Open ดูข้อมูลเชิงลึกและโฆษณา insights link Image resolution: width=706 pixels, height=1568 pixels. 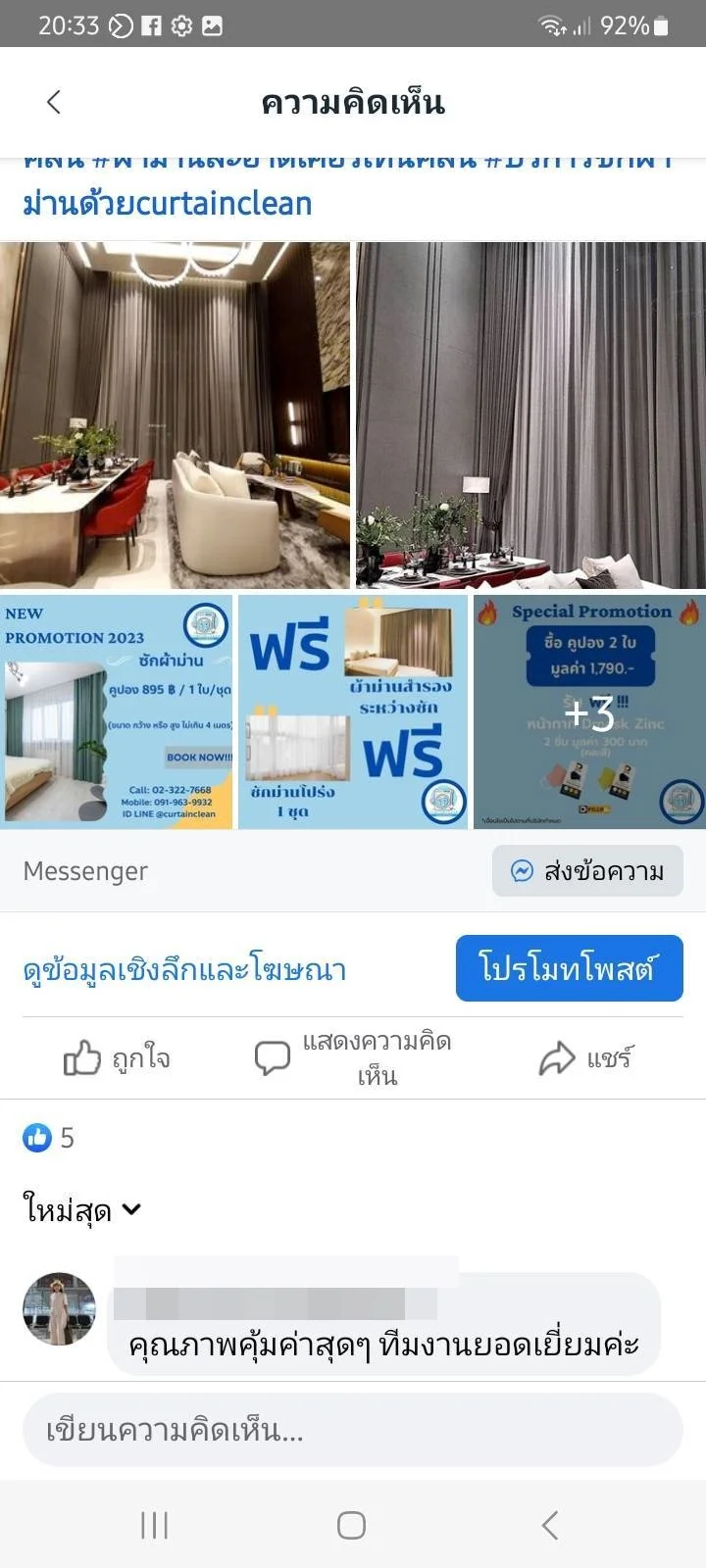coord(184,969)
